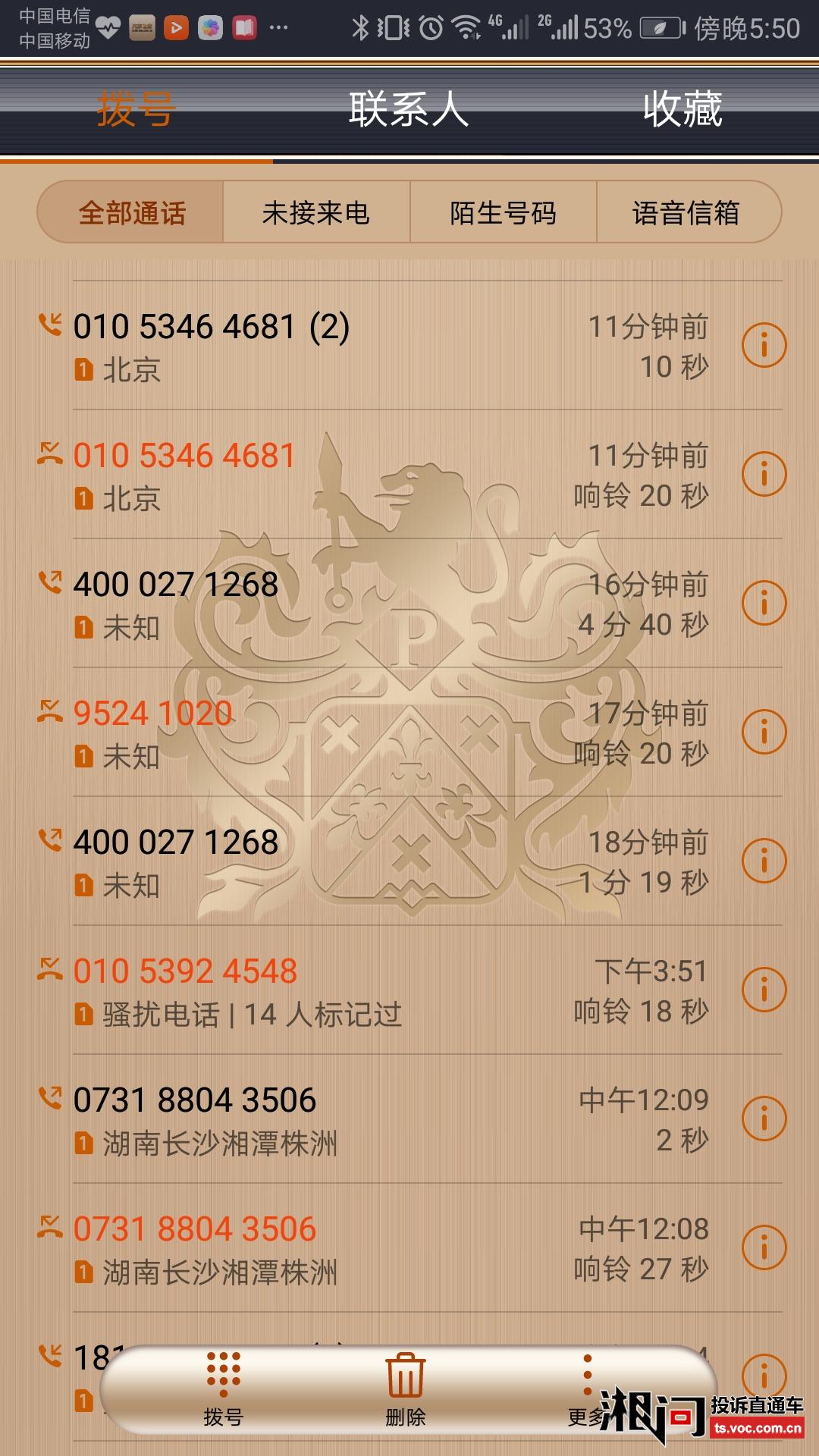This screenshot has width=819, height=1456.
Task: Open details for 0731 8804 3506 call
Action: point(766,1115)
